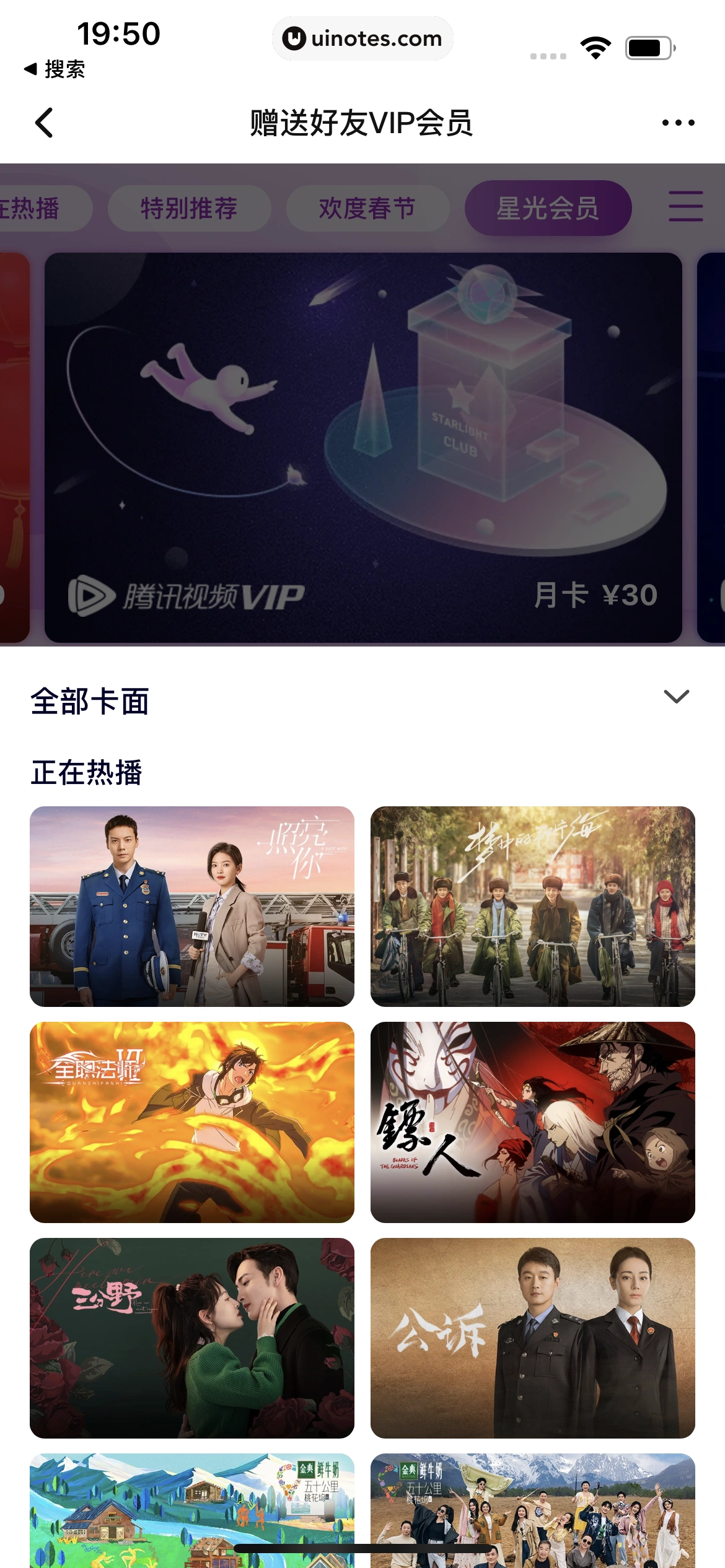Viewport: 725px width, 1568px height.
Task: Select the 欢度春节 category pill
Action: tap(367, 208)
